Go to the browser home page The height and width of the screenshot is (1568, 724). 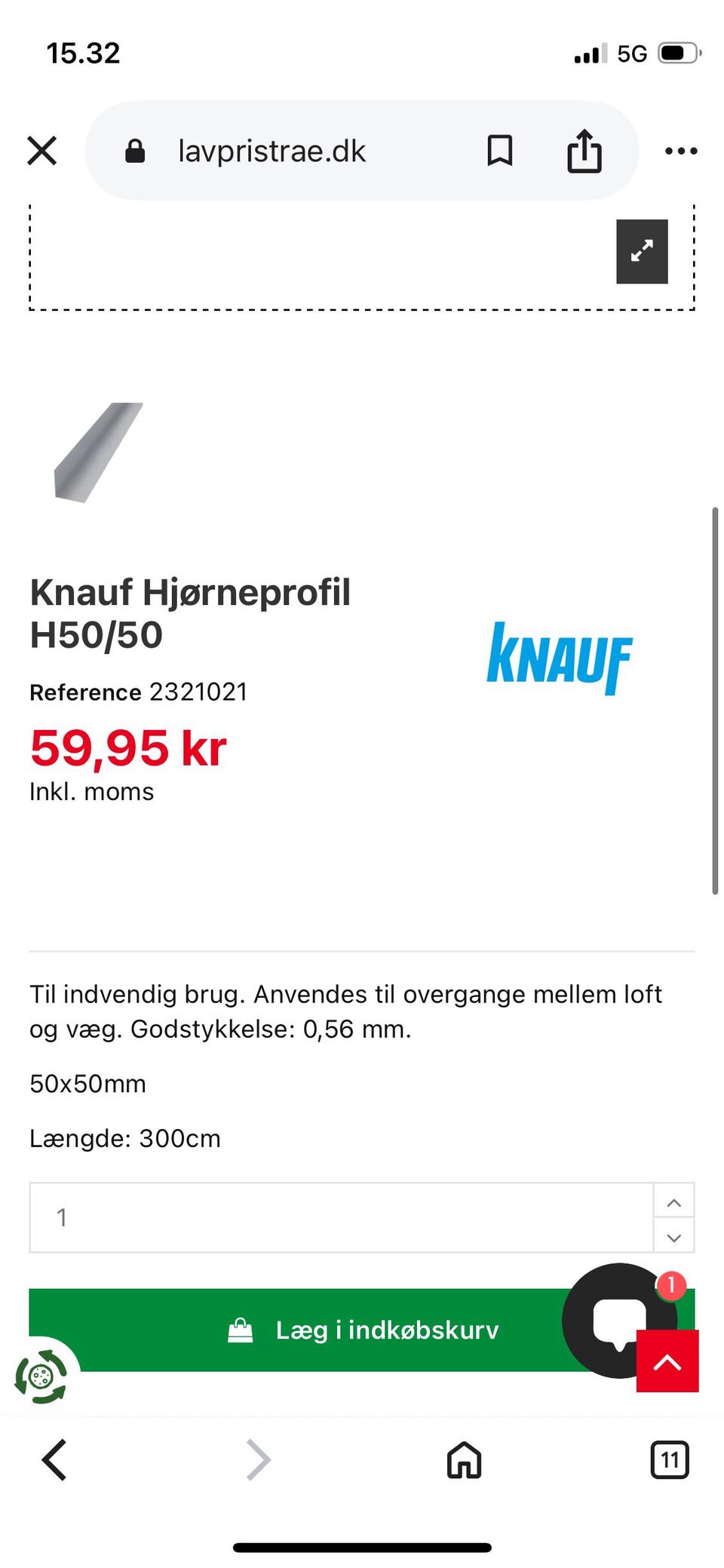(464, 1460)
